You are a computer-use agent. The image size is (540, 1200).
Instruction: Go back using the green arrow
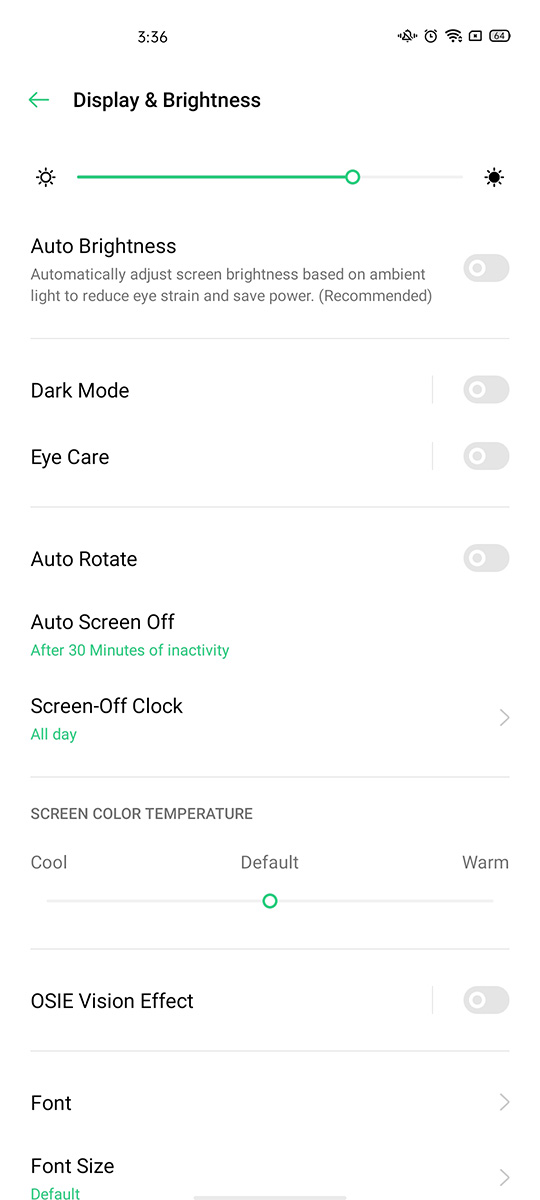[39, 100]
